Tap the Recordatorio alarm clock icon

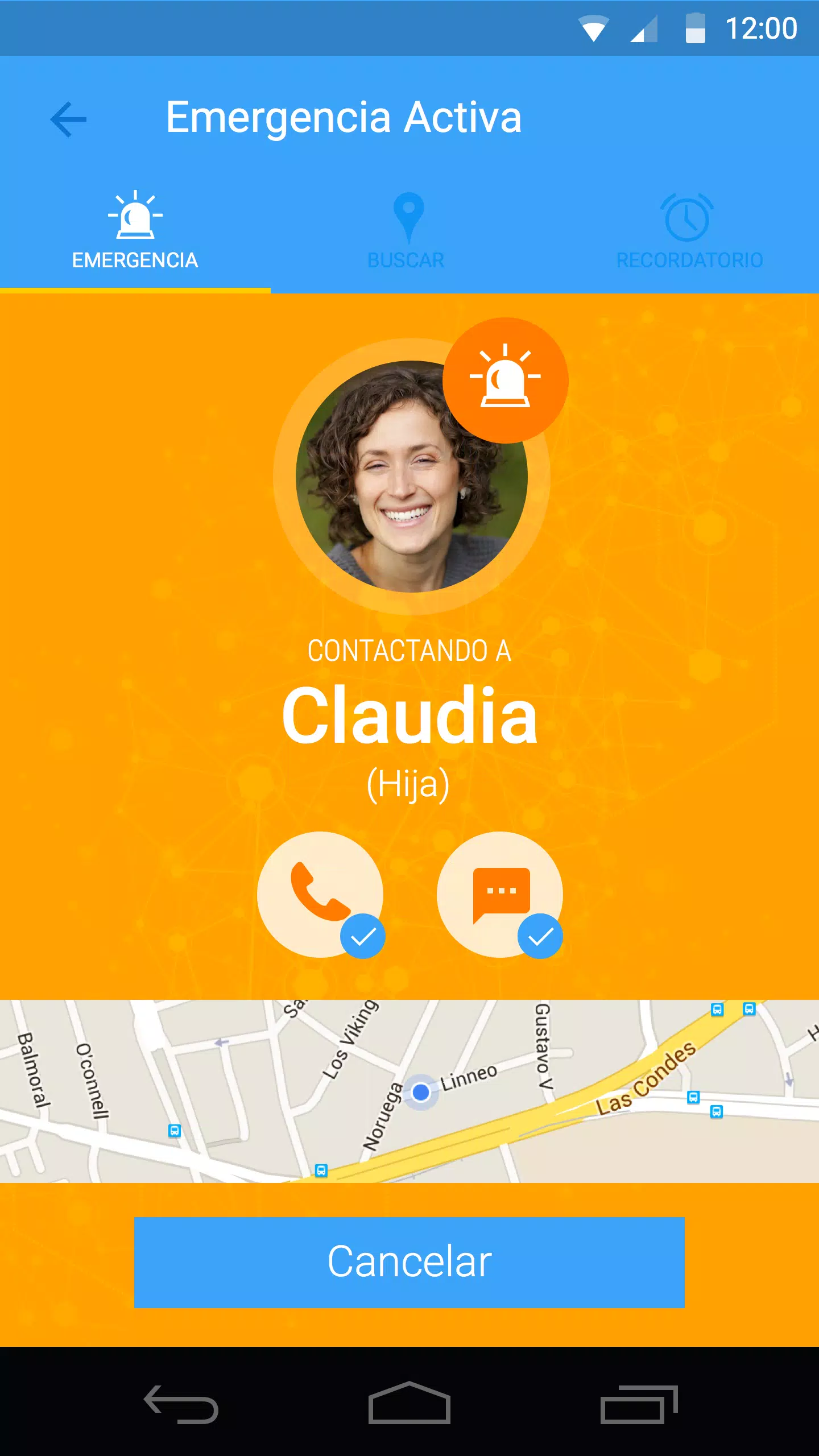tap(688, 216)
